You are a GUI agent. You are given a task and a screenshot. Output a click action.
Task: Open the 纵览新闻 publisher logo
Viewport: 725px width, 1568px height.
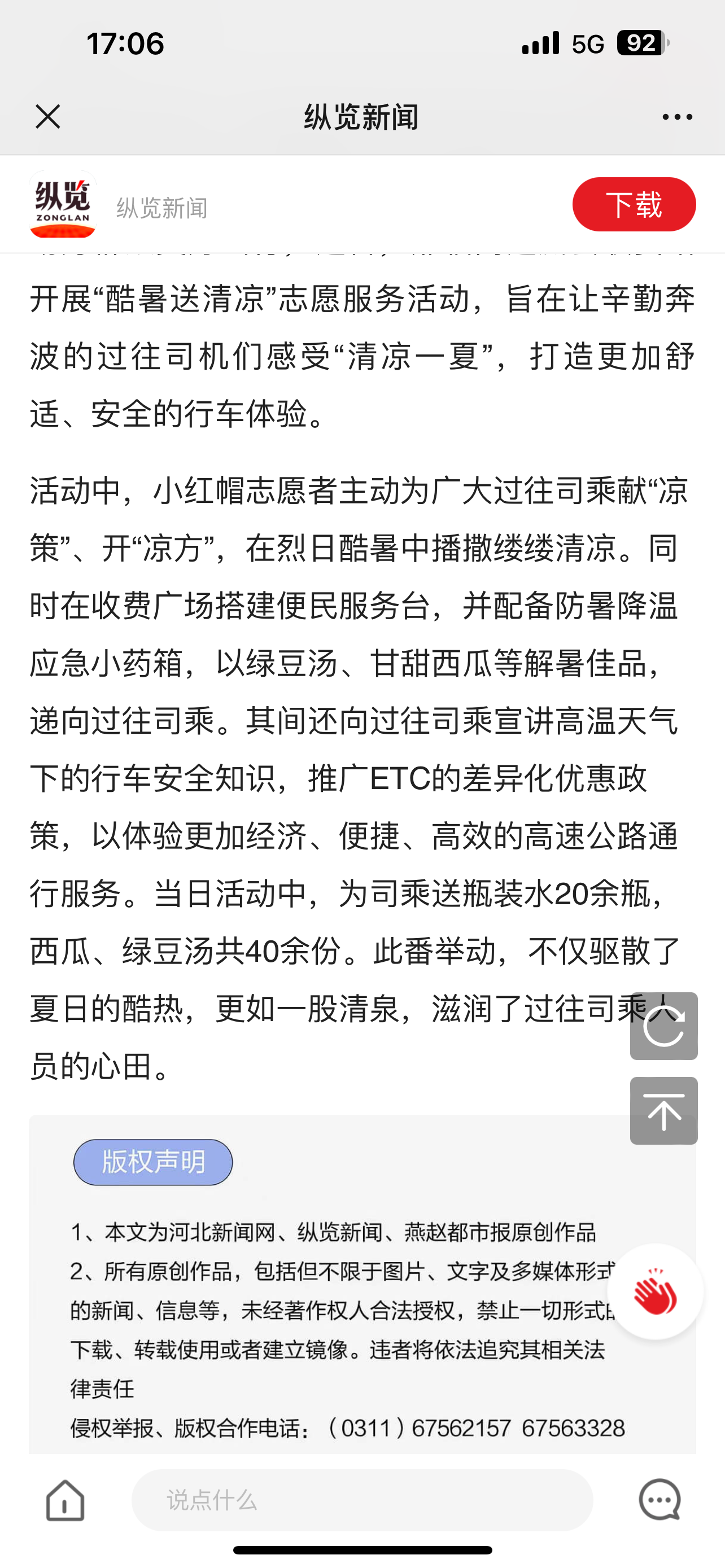(63, 204)
